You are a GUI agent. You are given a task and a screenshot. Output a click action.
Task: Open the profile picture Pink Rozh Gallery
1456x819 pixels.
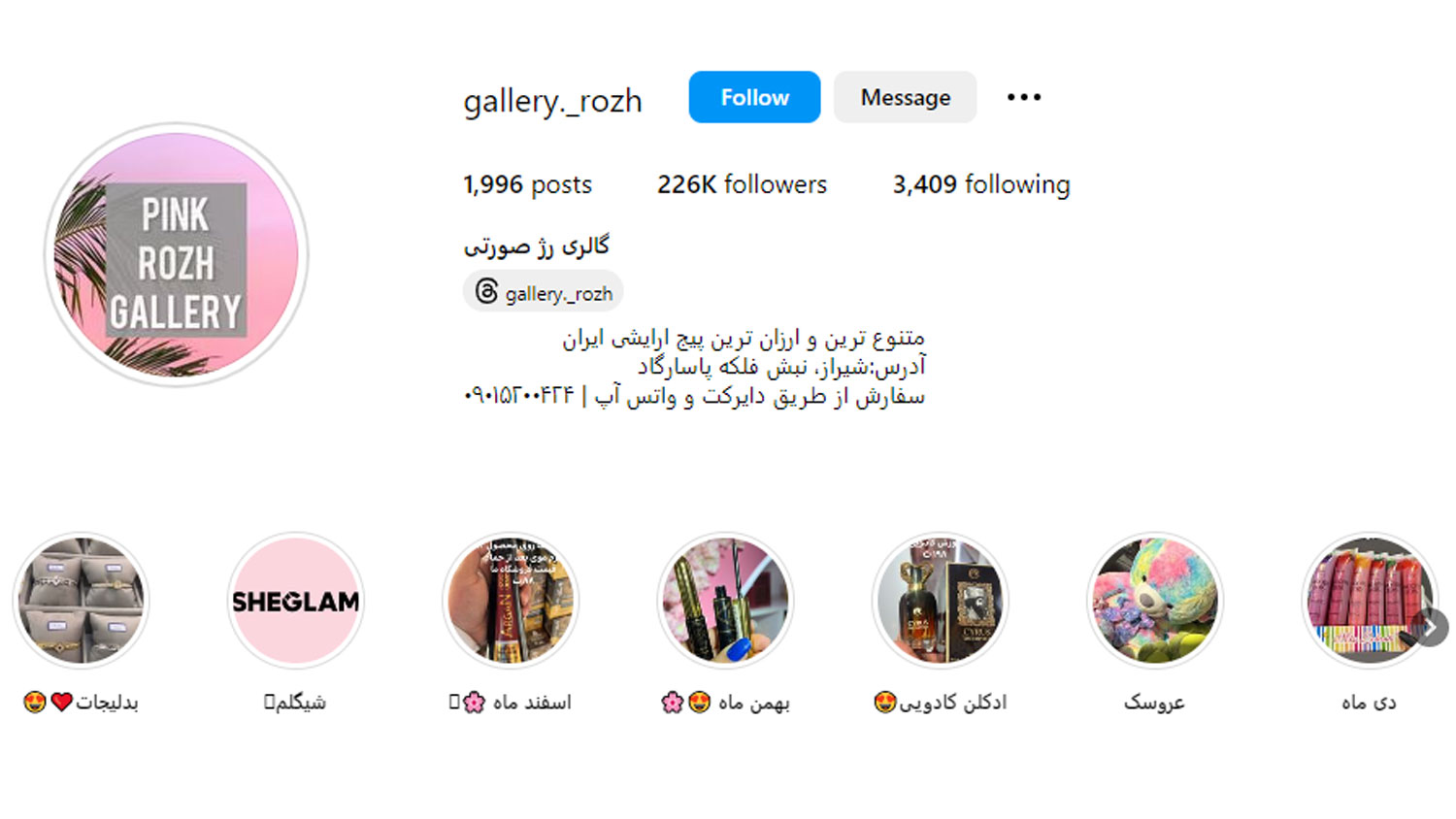point(176,255)
